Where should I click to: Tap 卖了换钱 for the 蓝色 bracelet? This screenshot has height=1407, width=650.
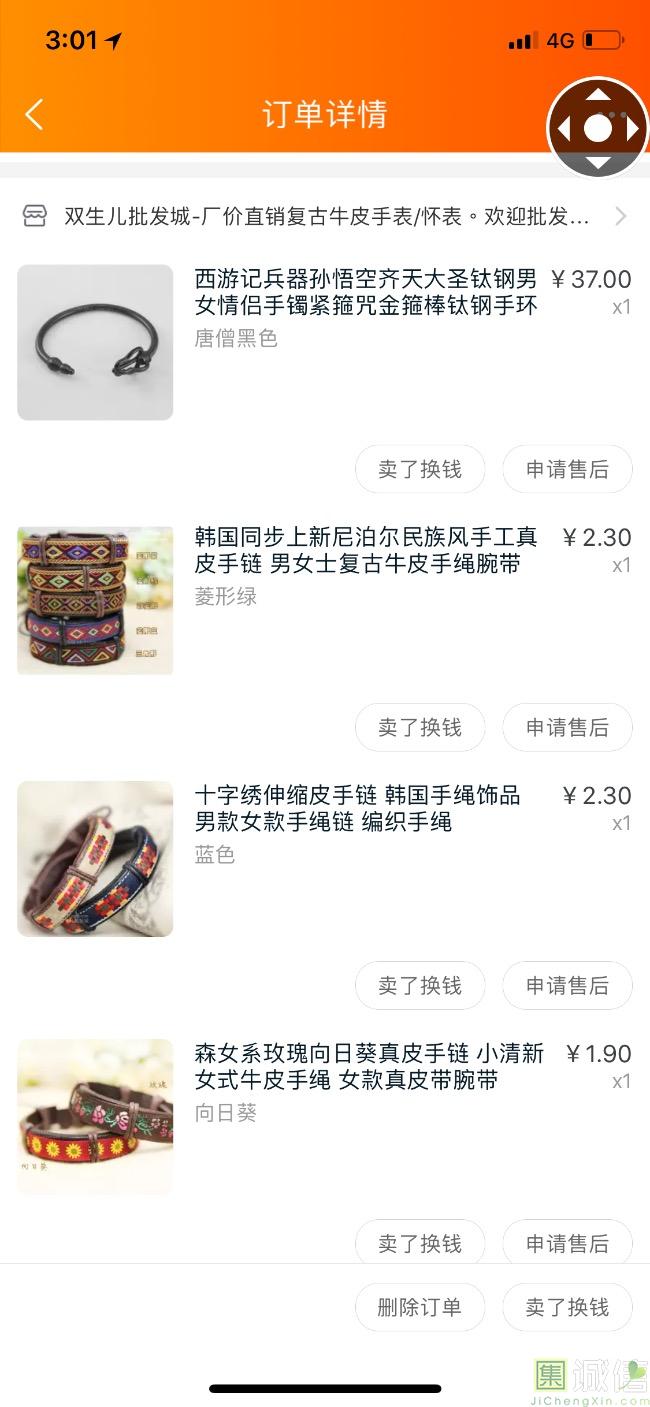pyautogui.click(x=420, y=985)
